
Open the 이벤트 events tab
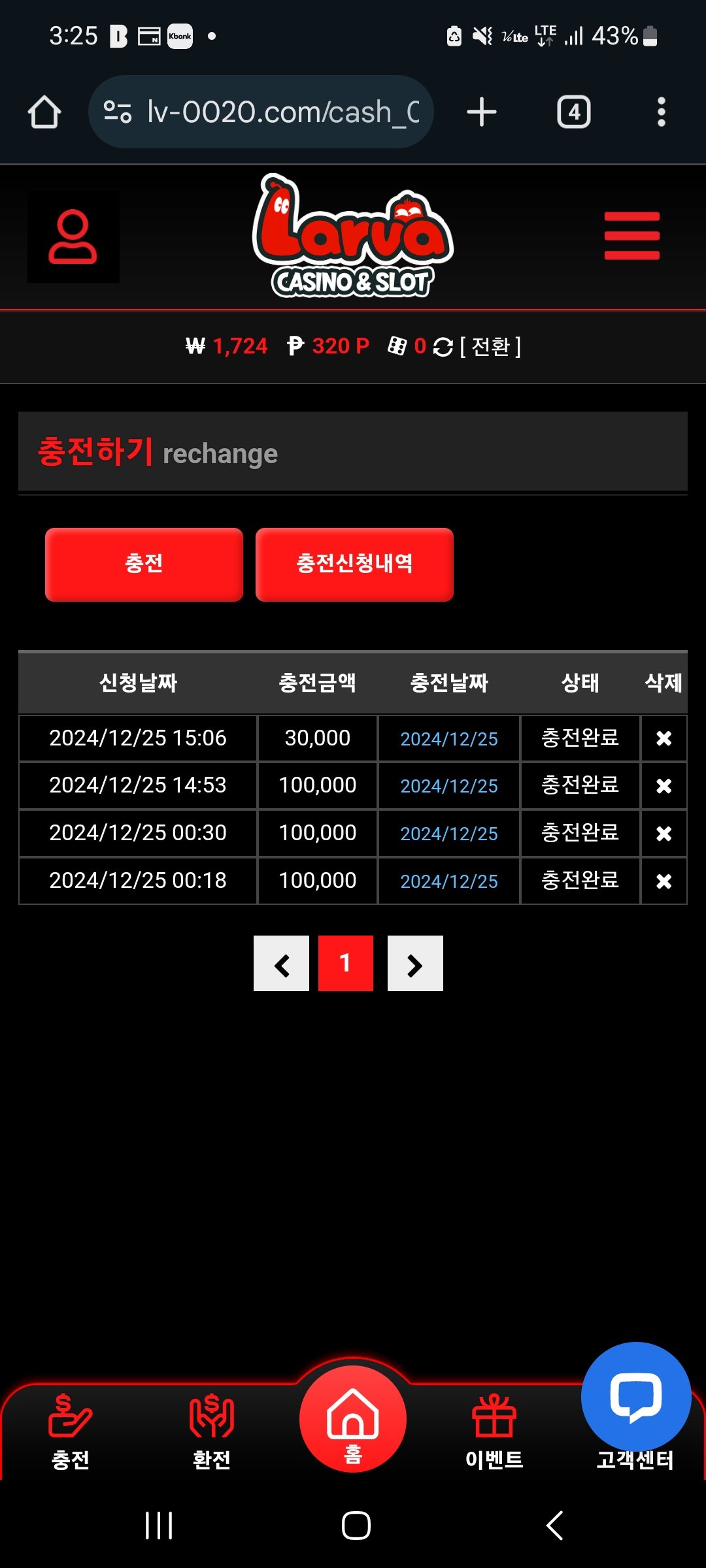tap(494, 1432)
